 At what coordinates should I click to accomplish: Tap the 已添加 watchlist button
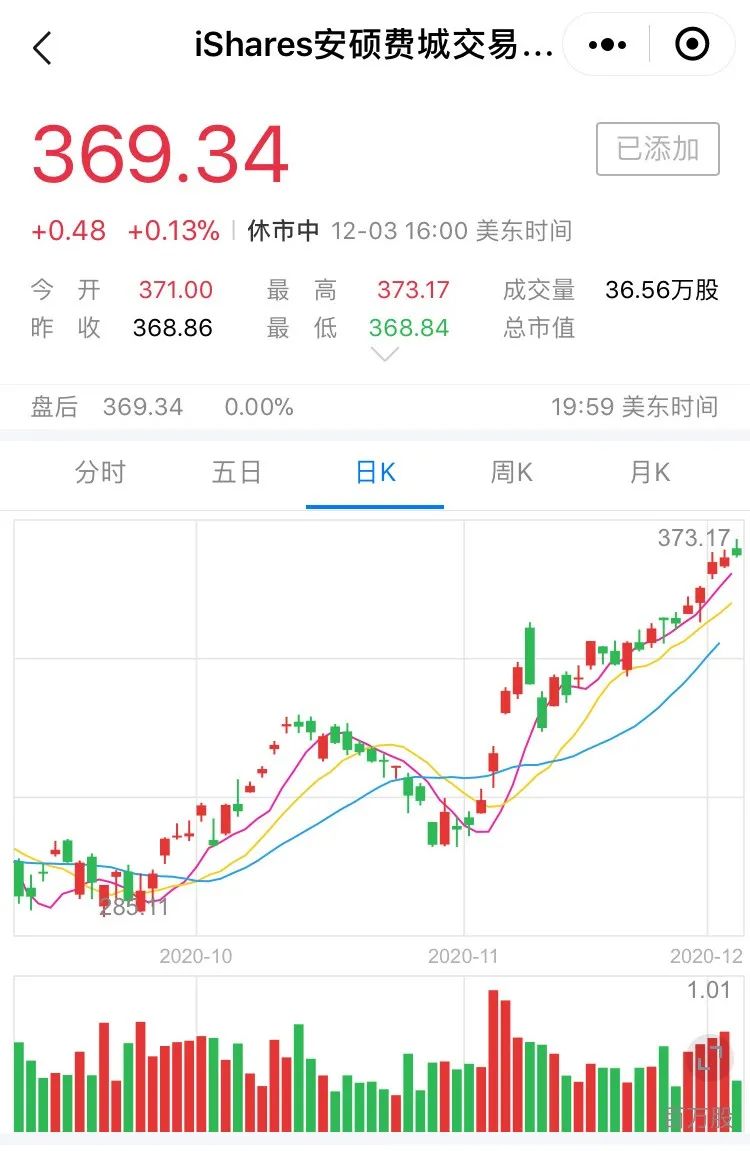[657, 149]
